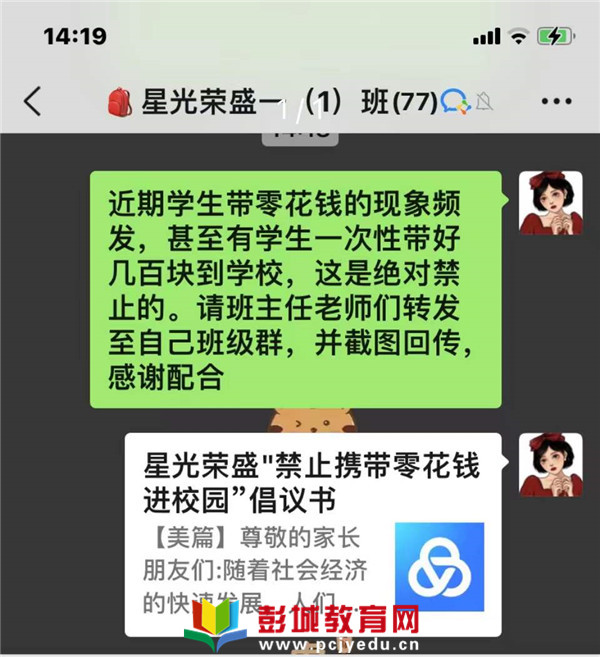Image resolution: width=600 pixels, height=657 pixels.
Task: Open the 星光荣盛 倡议书 shared article card
Action: pos(313,534)
